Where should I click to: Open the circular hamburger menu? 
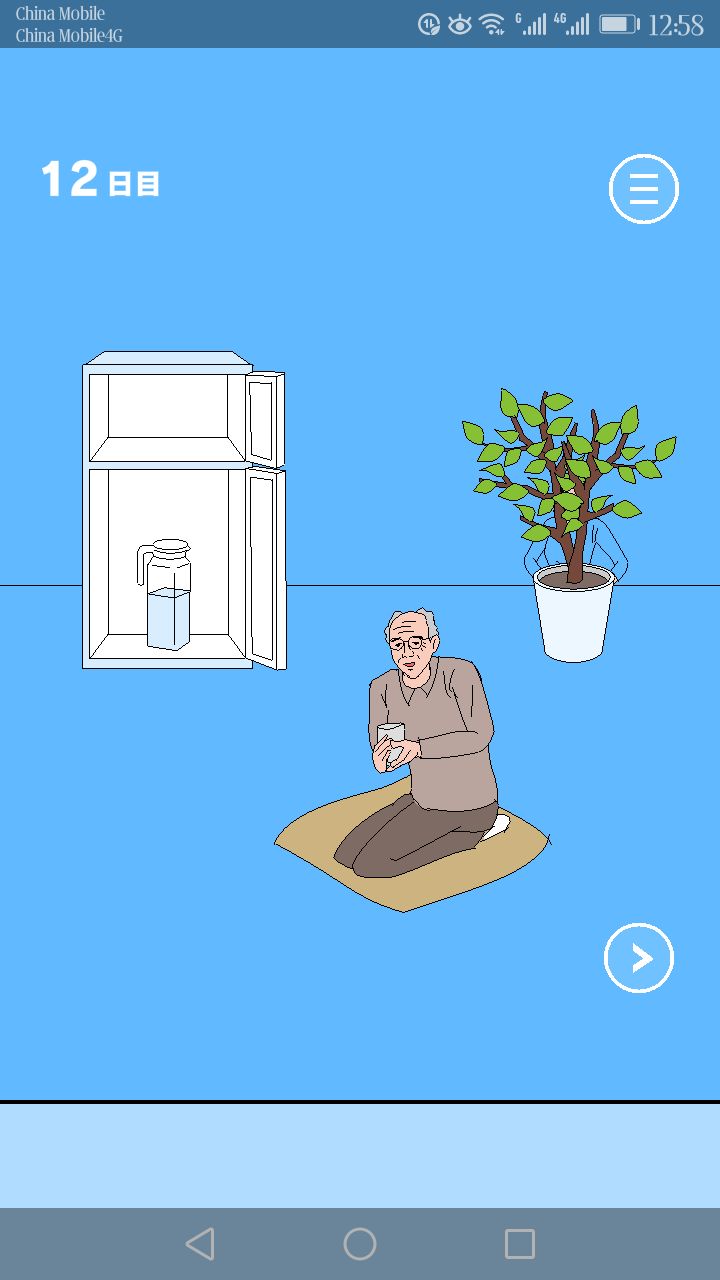coord(644,188)
